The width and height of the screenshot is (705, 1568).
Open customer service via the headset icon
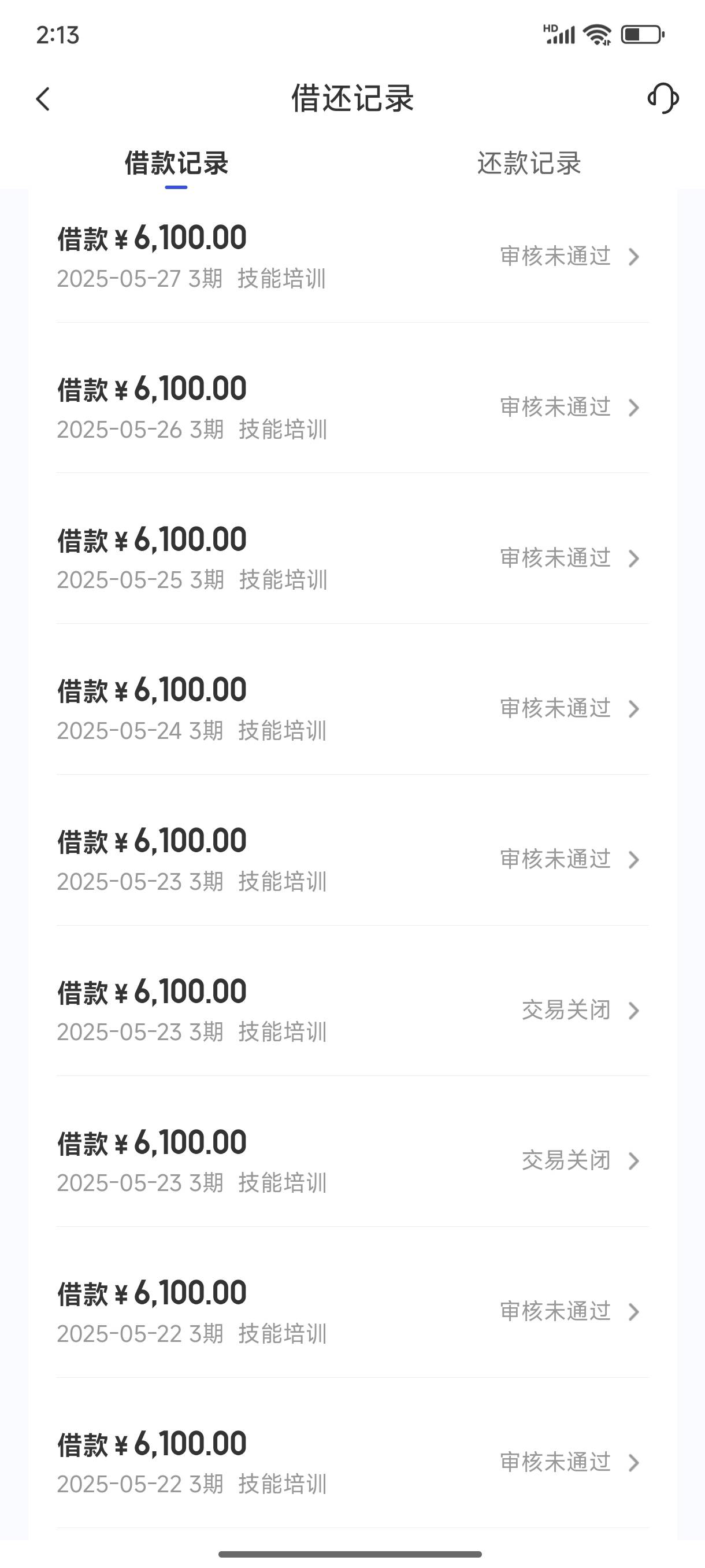click(663, 99)
